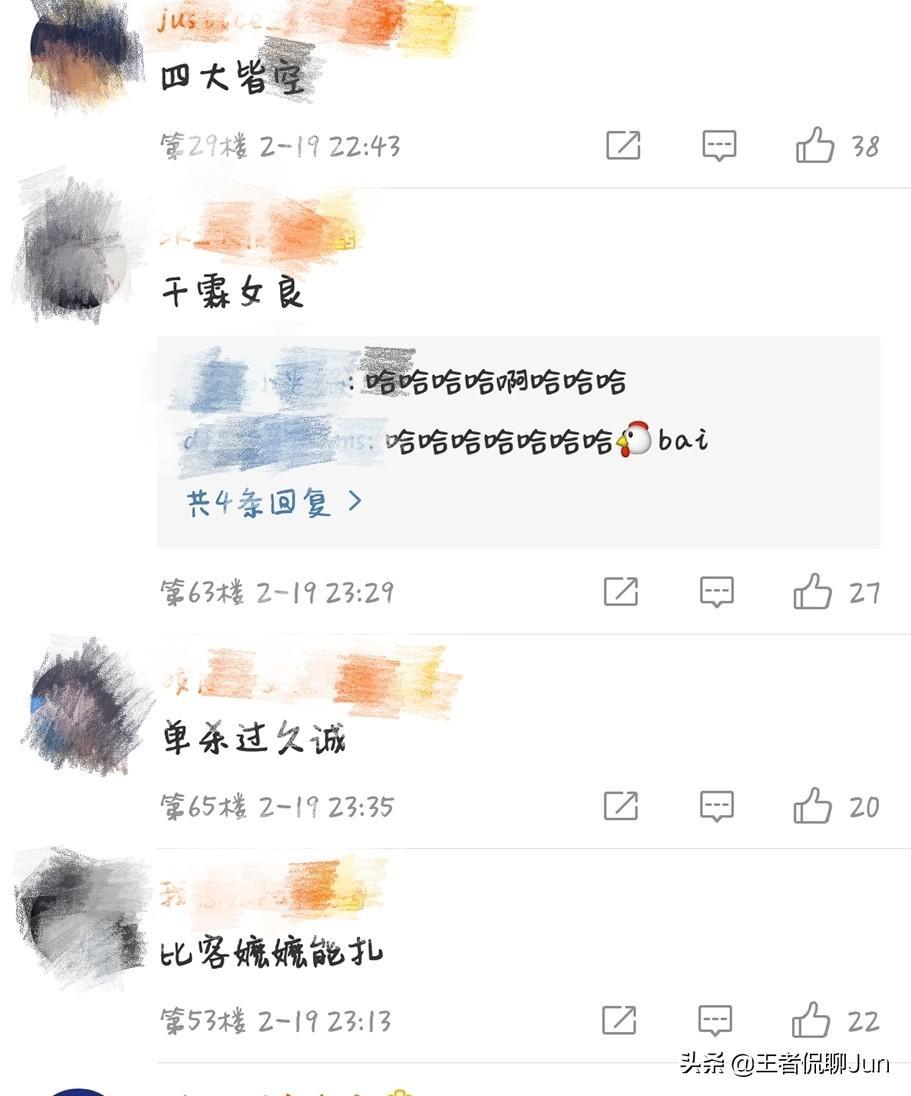The height and width of the screenshot is (1096, 911).
Task: Like the comment "四大皆空"
Action: click(815, 146)
